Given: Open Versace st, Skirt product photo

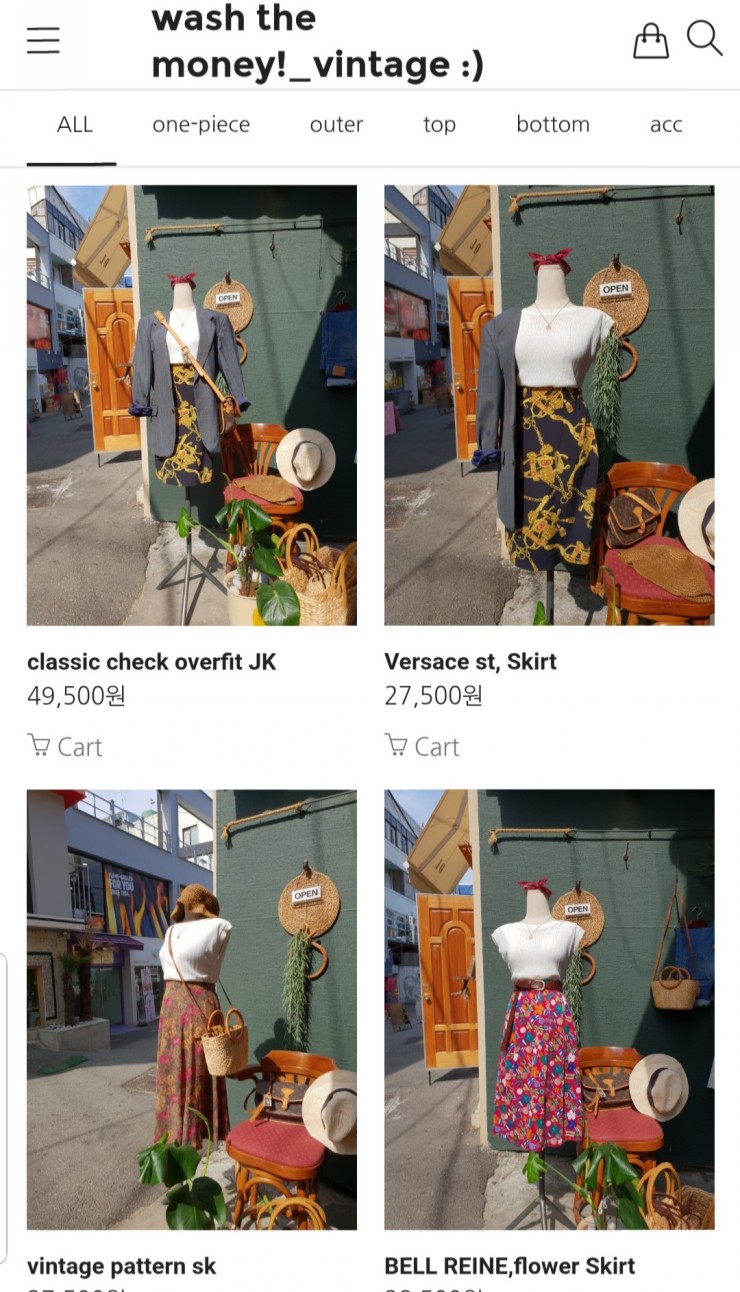Looking at the screenshot, I should [x=549, y=405].
